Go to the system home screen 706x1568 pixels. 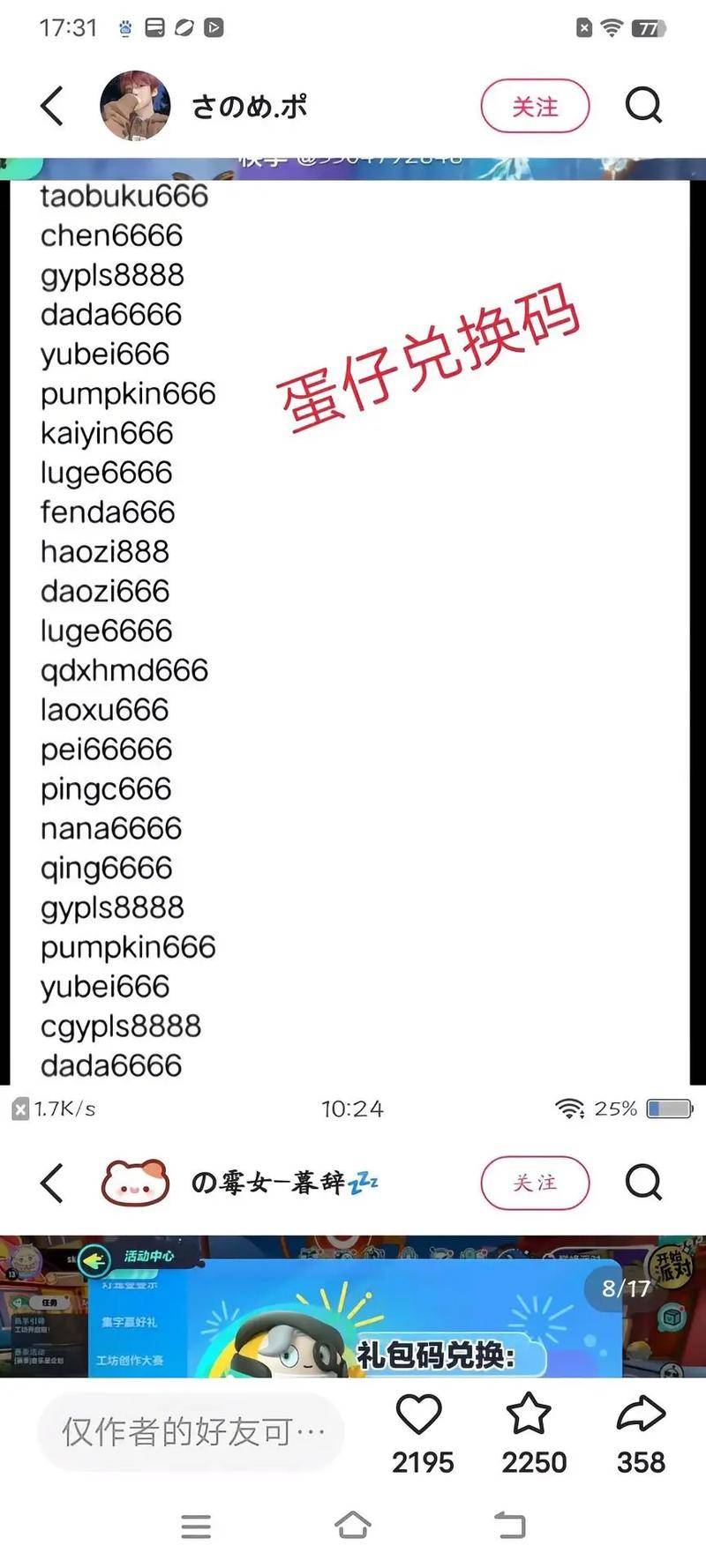(353, 1526)
